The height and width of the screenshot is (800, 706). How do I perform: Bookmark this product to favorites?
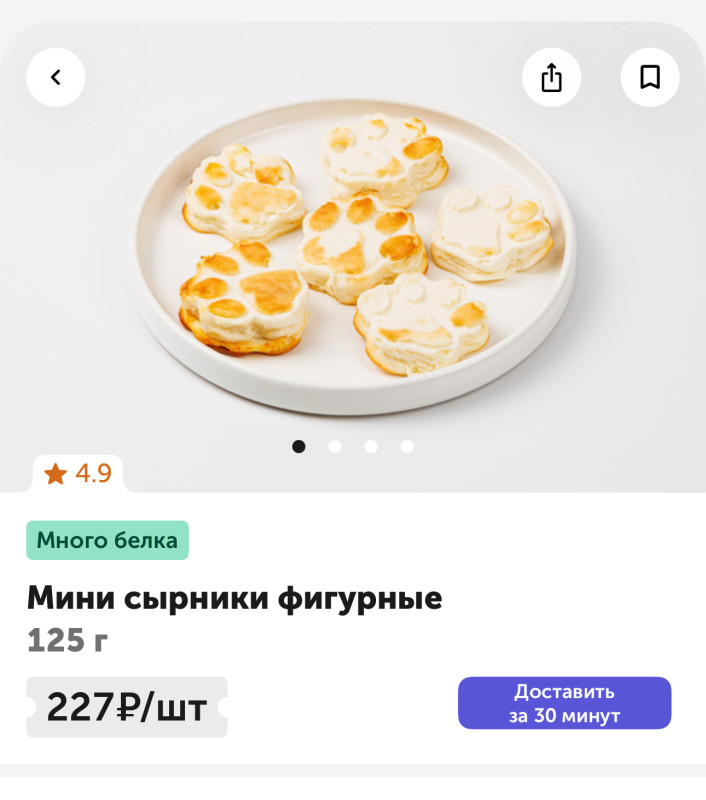tap(650, 77)
